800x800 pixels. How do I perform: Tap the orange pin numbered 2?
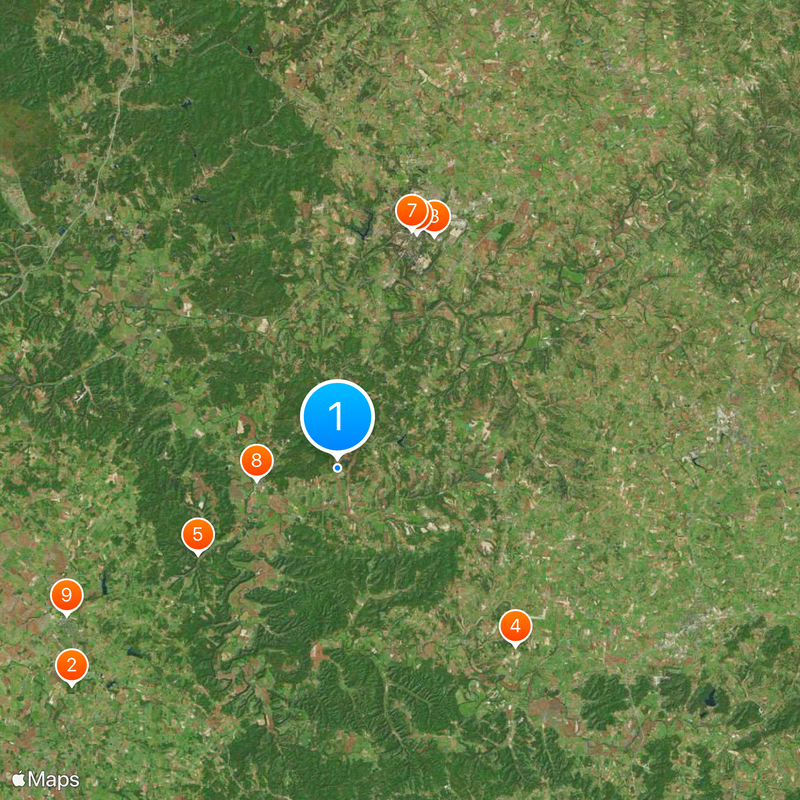(x=71, y=665)
